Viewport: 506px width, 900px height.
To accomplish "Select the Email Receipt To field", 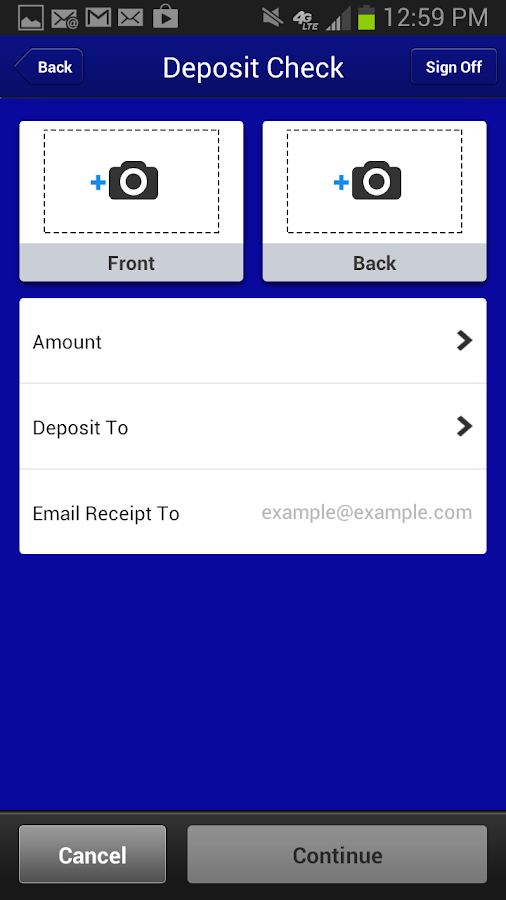I will click(x=253, y=512).
